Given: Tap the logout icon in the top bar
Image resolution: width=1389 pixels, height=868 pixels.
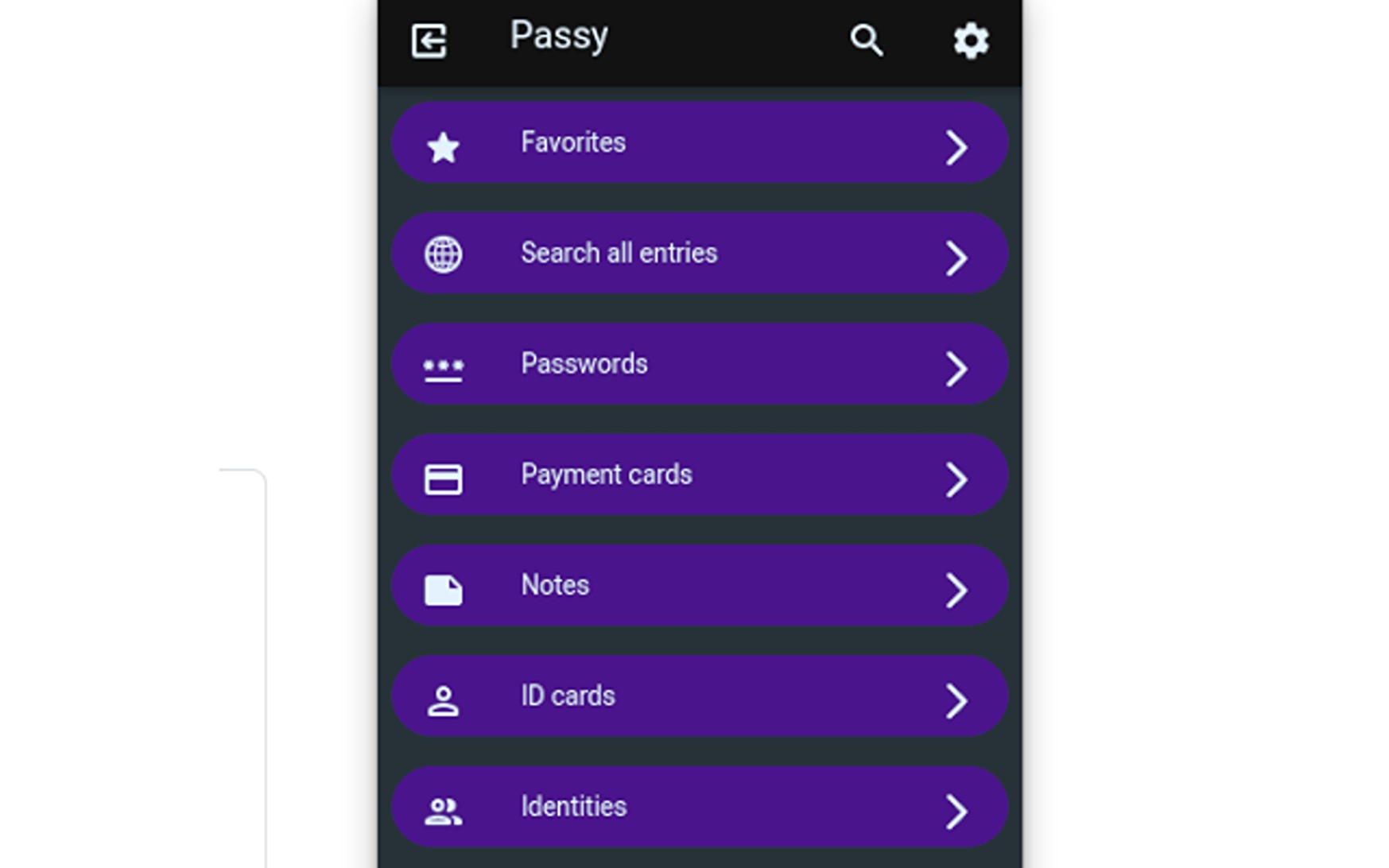Looking at the screenshot, I should (429, 40).
